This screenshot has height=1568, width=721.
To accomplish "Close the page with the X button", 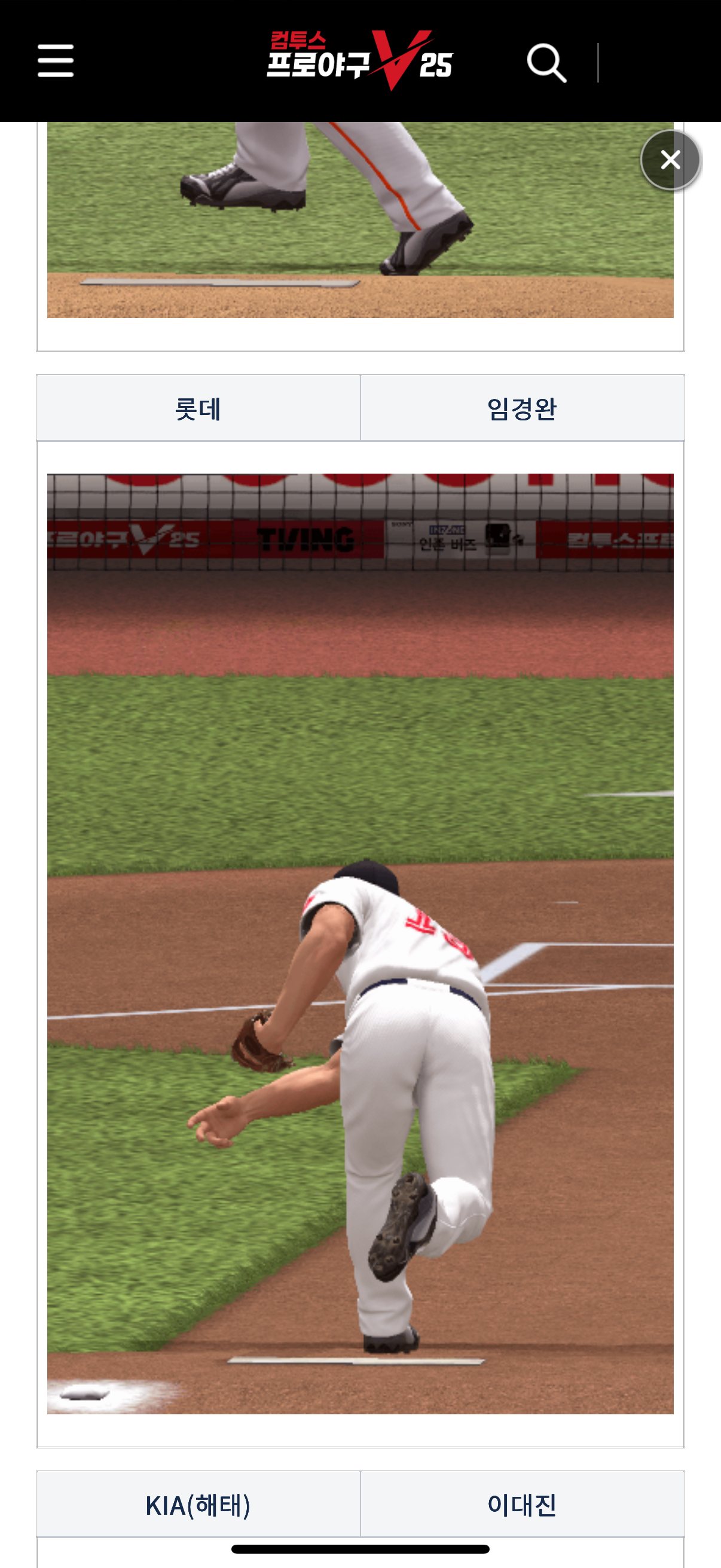I will pos(671,160).
